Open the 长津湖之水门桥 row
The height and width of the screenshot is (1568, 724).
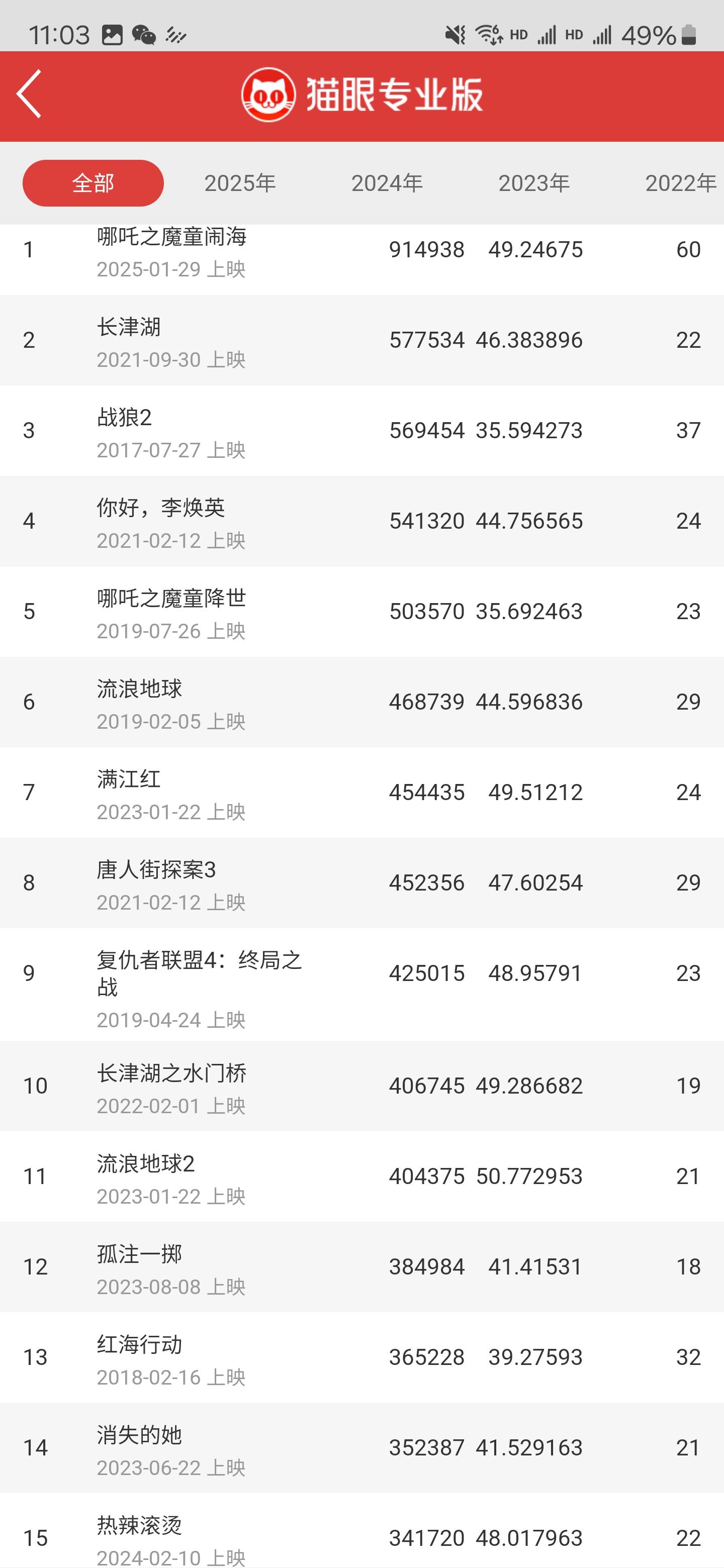tap(361, 1086)
